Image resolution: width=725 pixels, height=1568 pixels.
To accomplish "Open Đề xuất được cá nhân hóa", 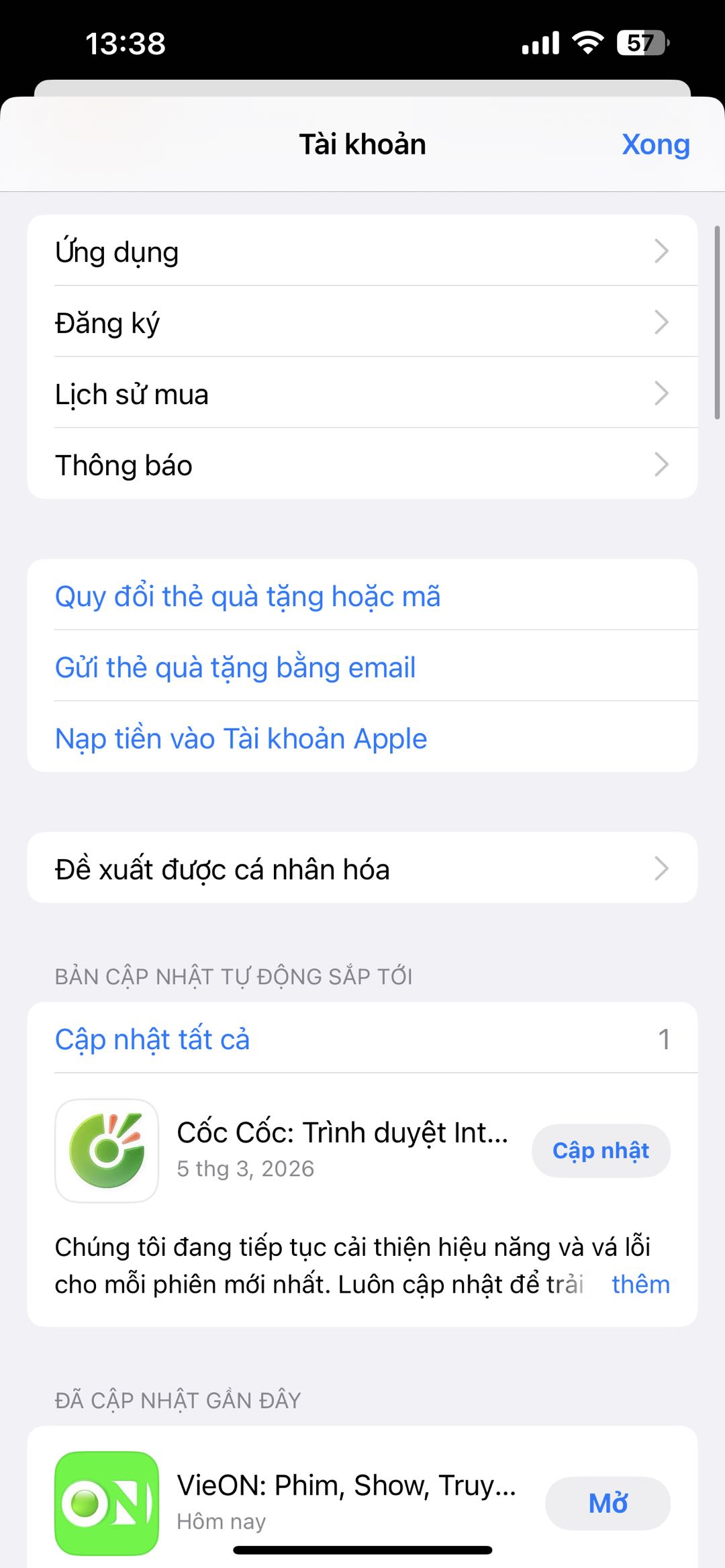I will pos(362,868).
